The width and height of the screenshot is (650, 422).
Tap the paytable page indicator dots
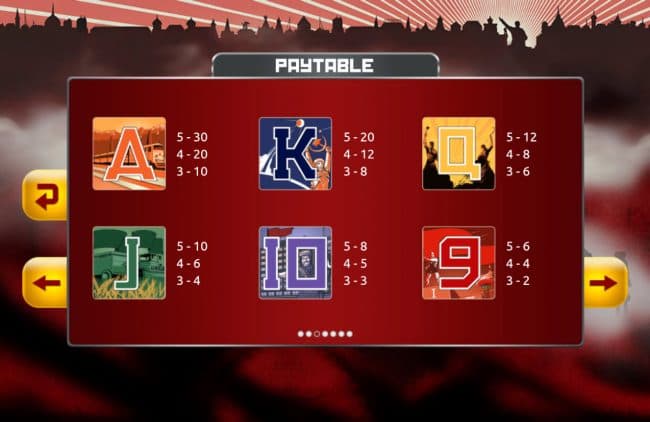[x=325, y=334]
